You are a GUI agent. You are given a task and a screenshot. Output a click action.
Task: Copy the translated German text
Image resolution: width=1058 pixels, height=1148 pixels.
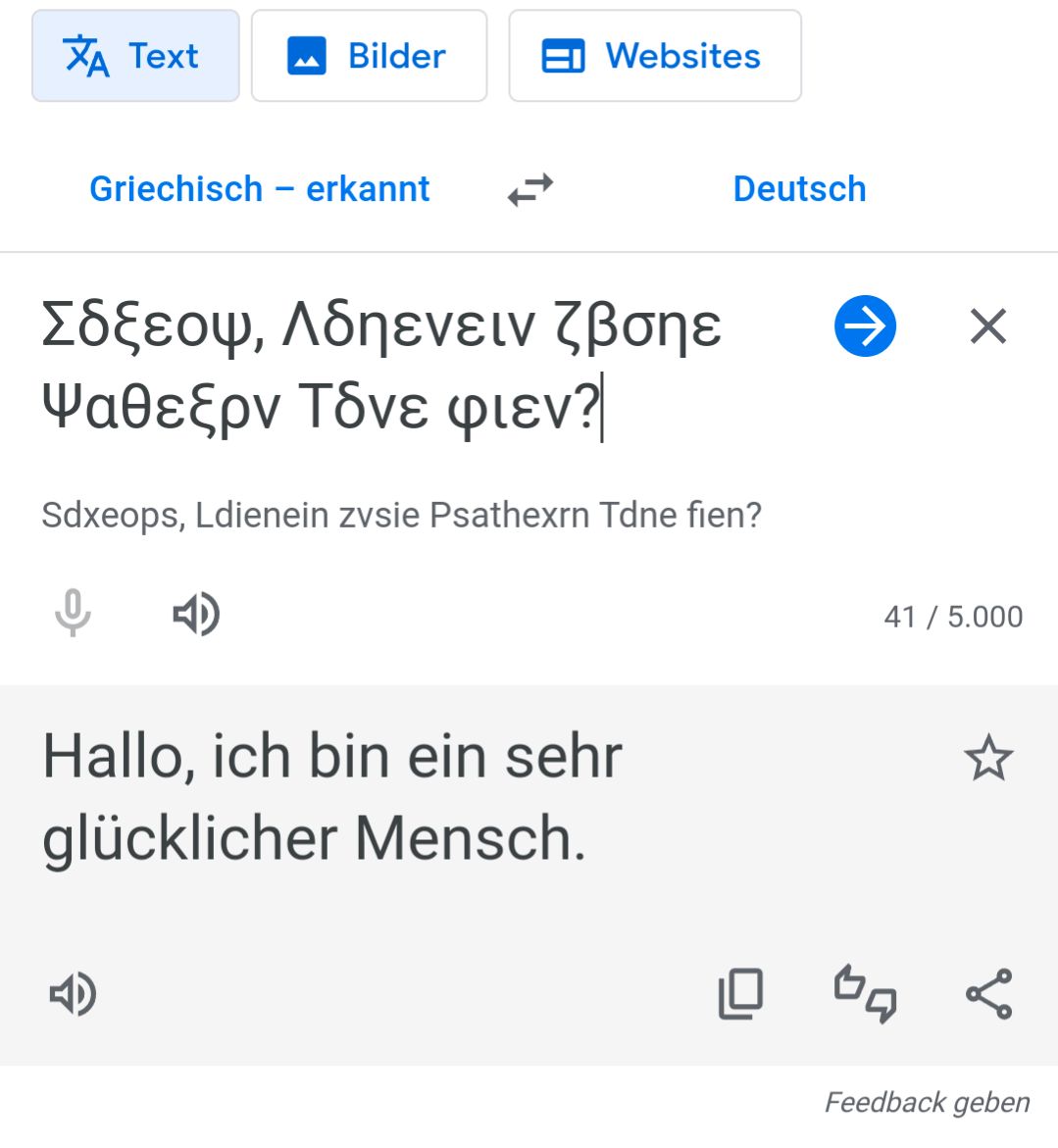pyautogui.click(x=741, y=994)
